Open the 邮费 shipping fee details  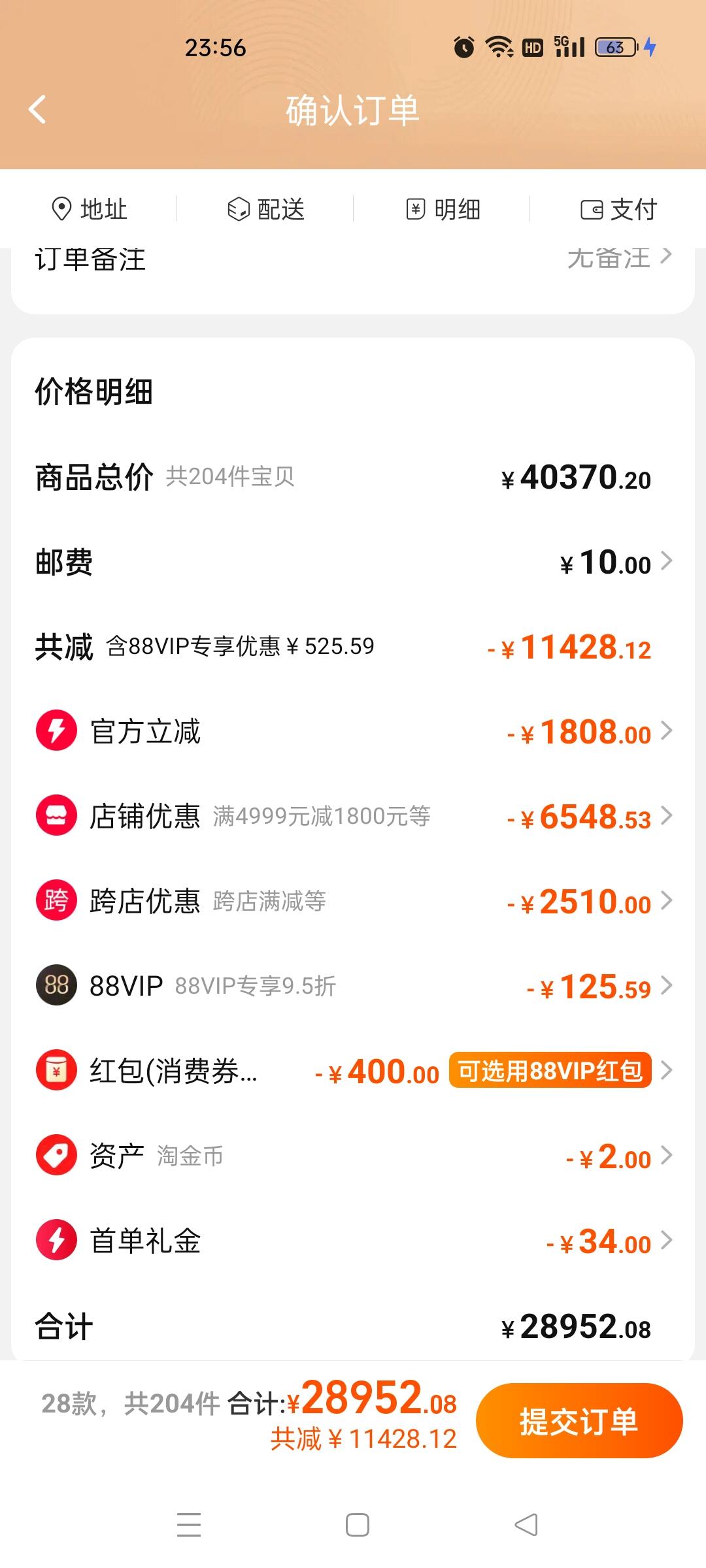pos(353,563)
